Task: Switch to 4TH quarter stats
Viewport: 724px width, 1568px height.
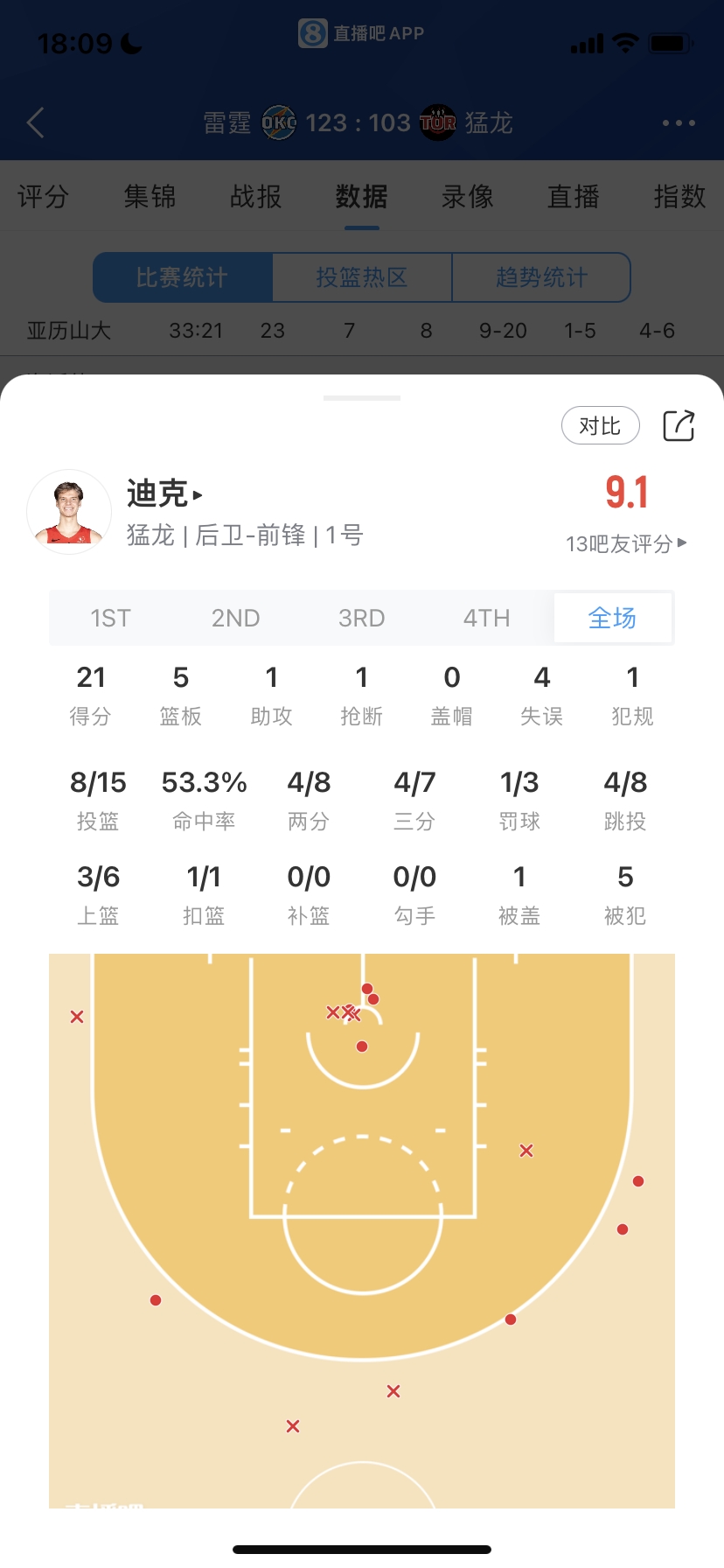Action: (x=486, y=619)
